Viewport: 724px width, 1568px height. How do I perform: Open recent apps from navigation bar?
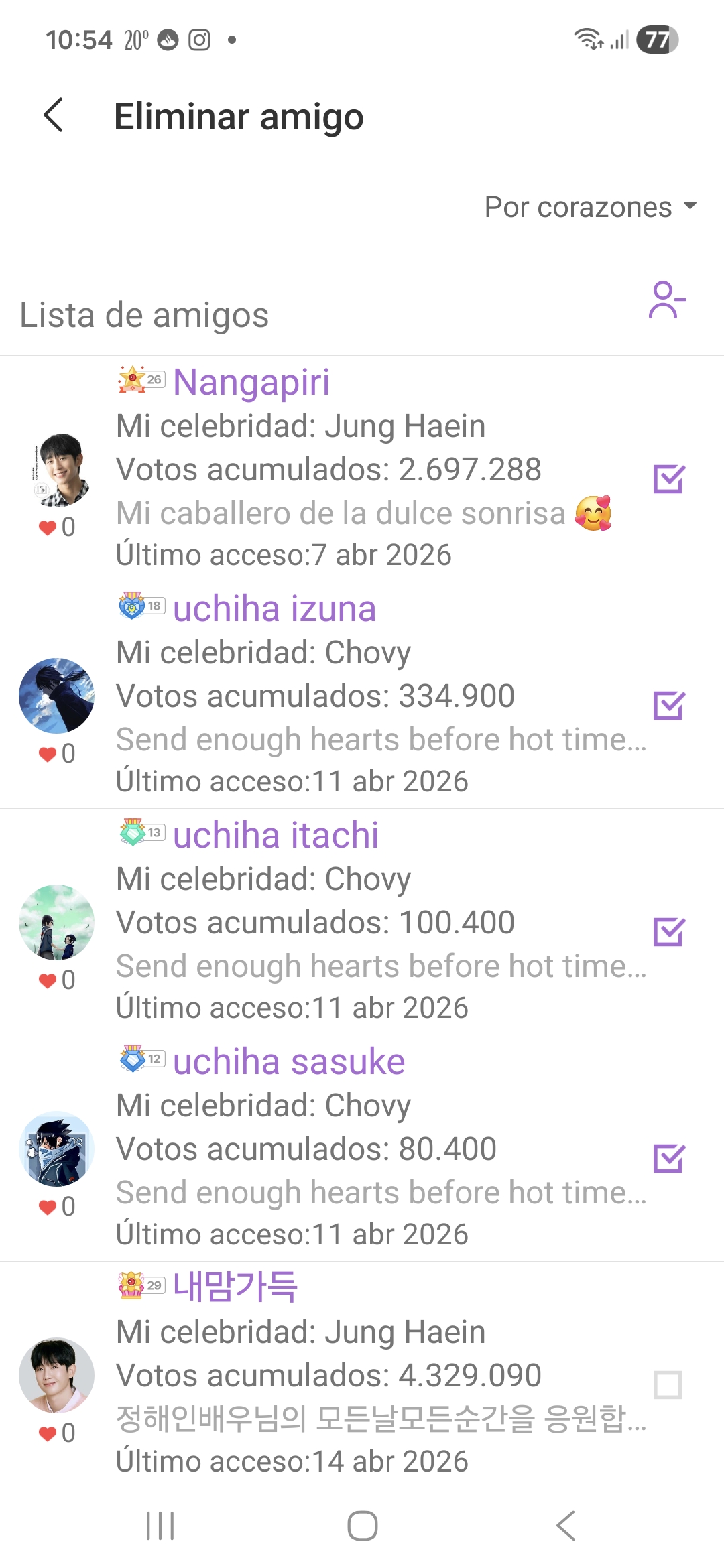(160, 1526)
